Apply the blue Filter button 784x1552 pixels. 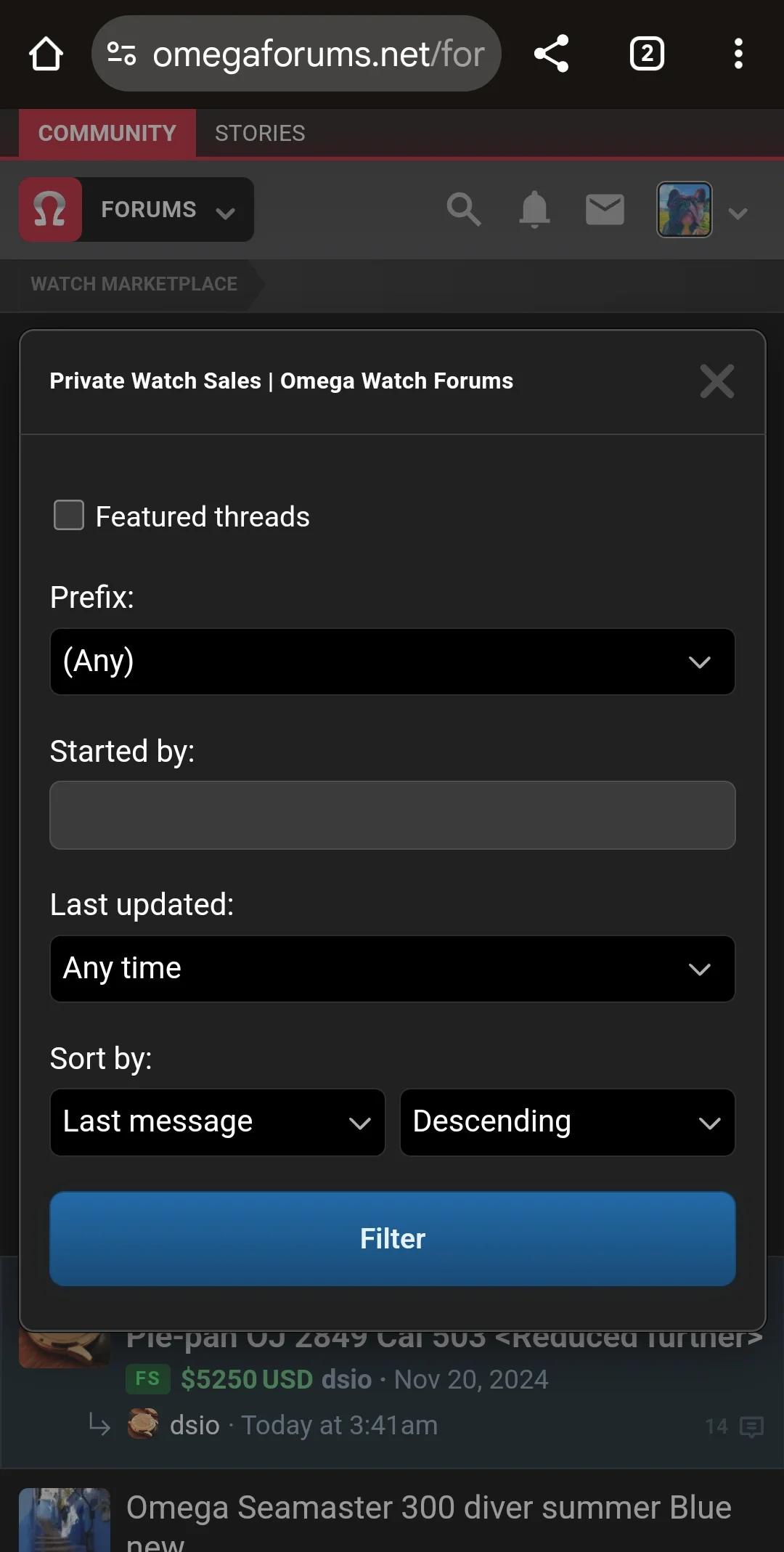point(392,1238)
